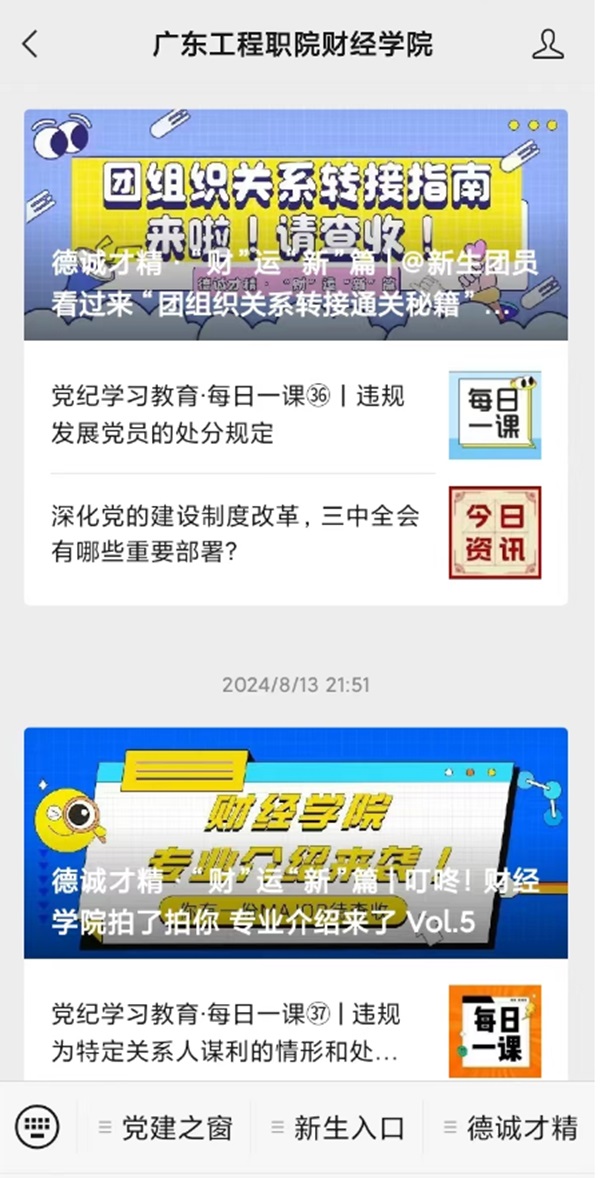Open the 新生入口 menu
This screenshot has height=1178, width=600.
point(338,1129)
